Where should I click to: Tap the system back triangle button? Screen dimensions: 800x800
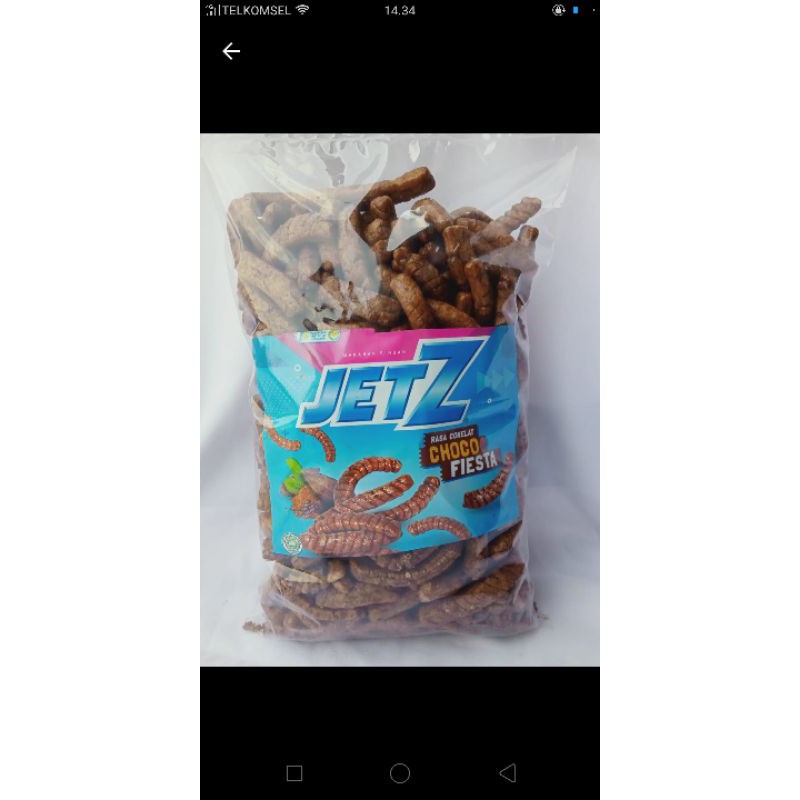[508, 773]
